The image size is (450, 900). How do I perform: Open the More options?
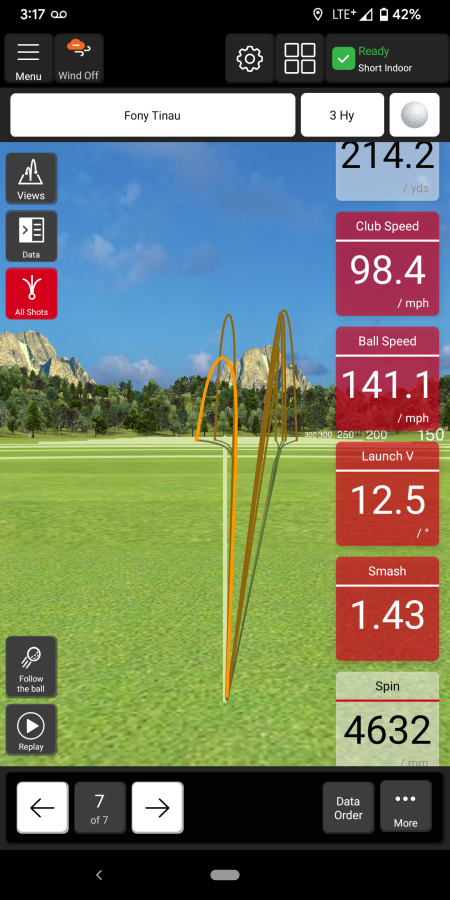coord(406,807)
